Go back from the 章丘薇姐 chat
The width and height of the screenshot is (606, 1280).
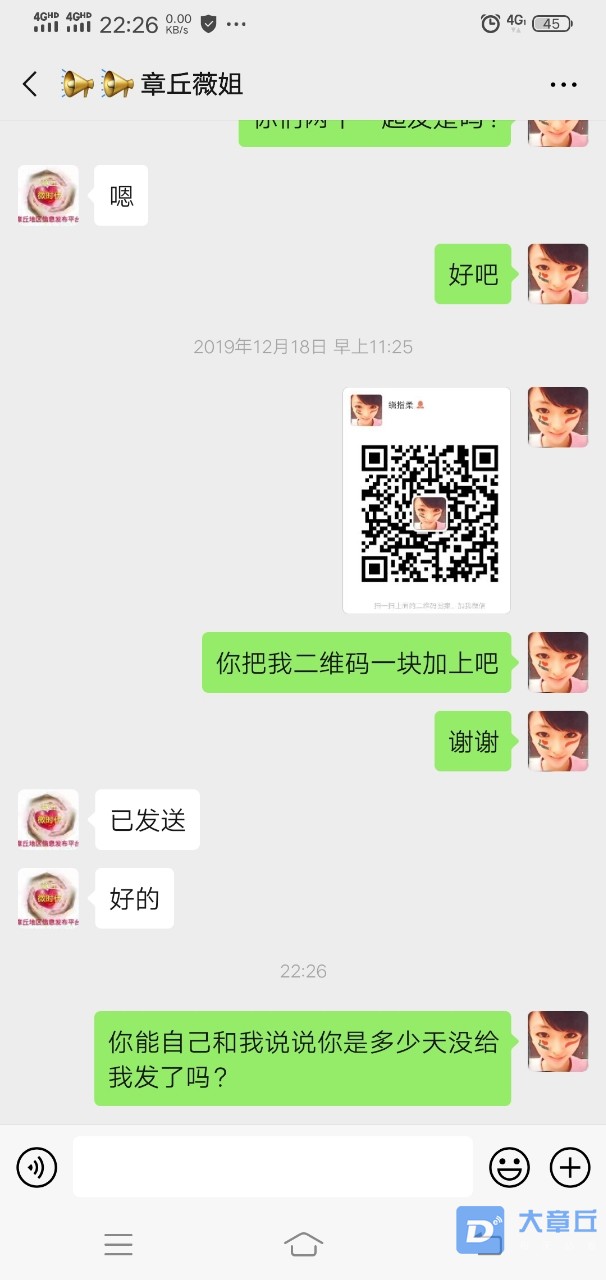tap(30, 84)
